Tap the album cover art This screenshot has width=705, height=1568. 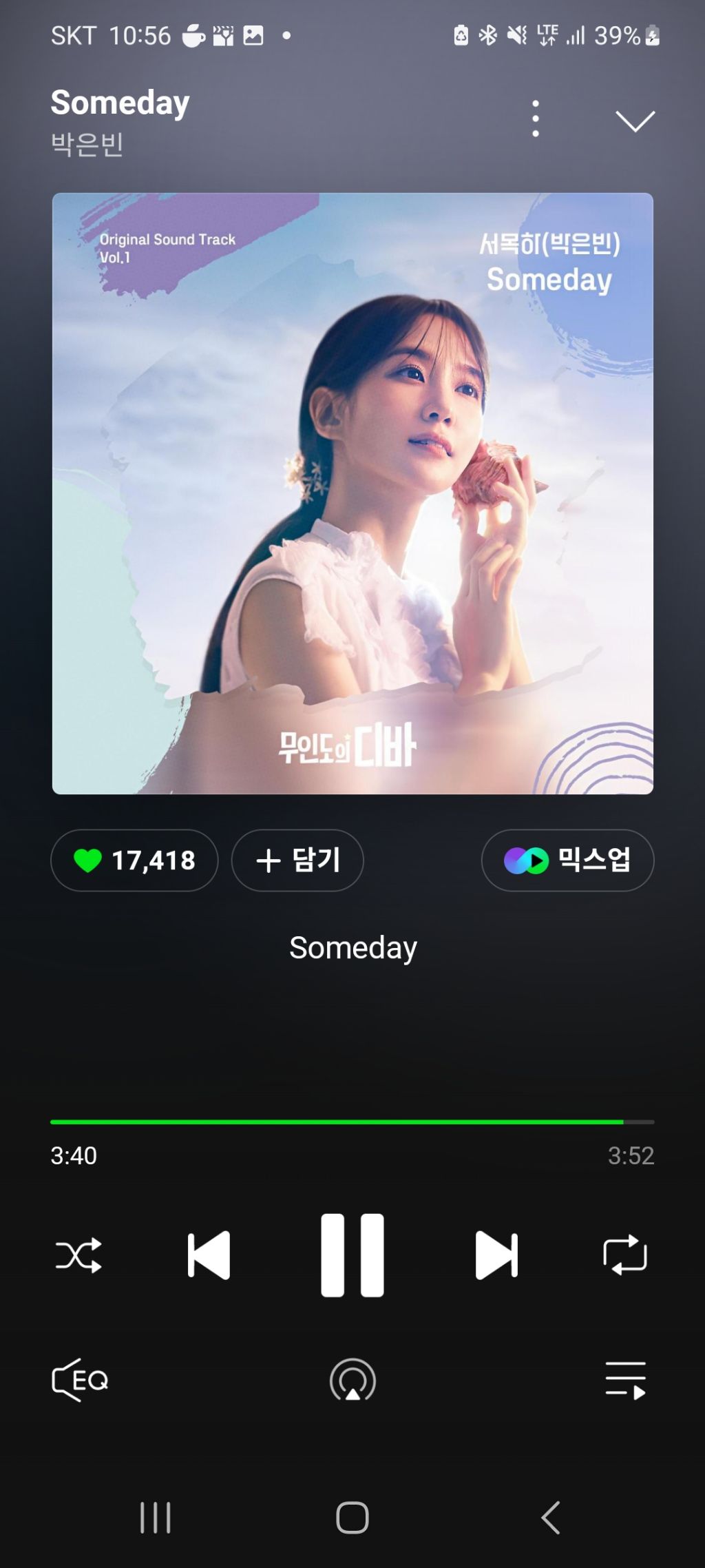click(x=352, y=493)
